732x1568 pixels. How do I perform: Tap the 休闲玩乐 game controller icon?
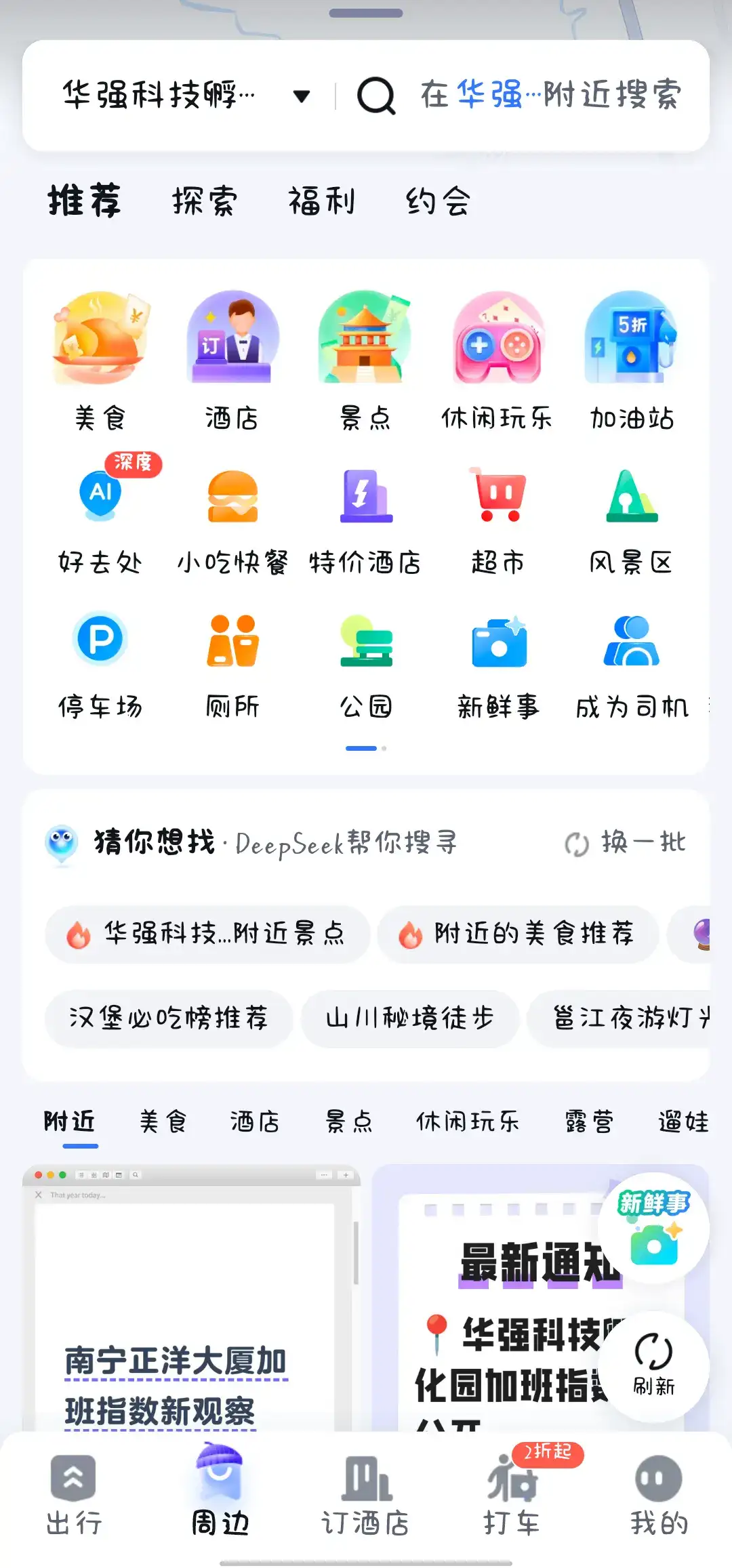[x=499, y=339]
